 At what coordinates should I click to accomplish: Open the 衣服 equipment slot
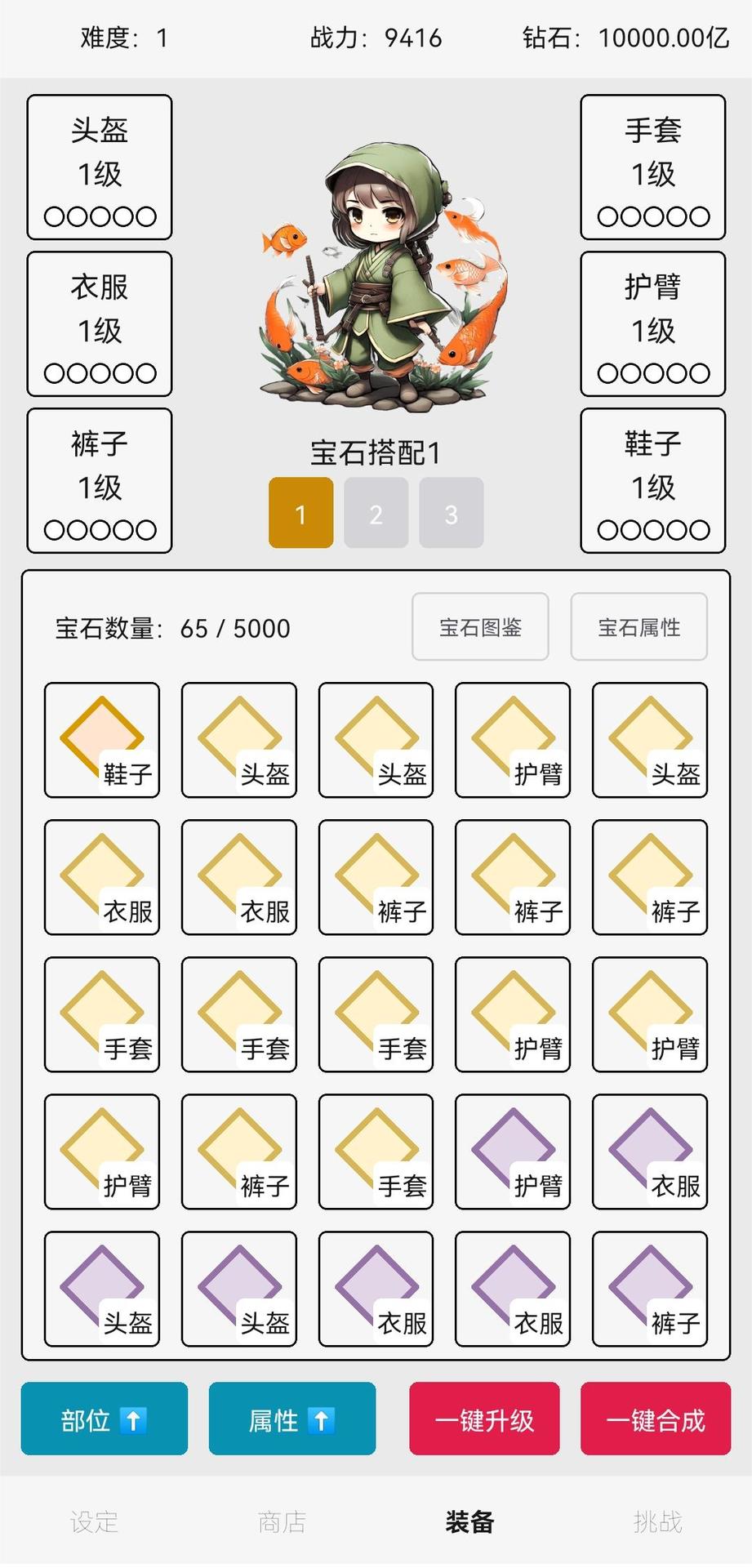[100, 324]
